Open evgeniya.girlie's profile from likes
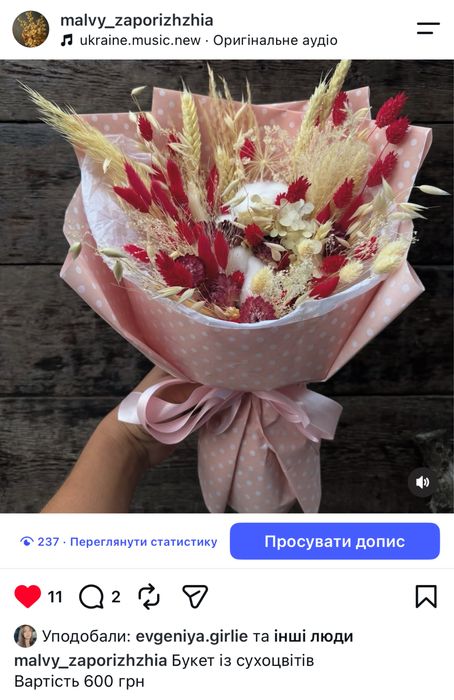The image size is (454, 700). (191, 636)
